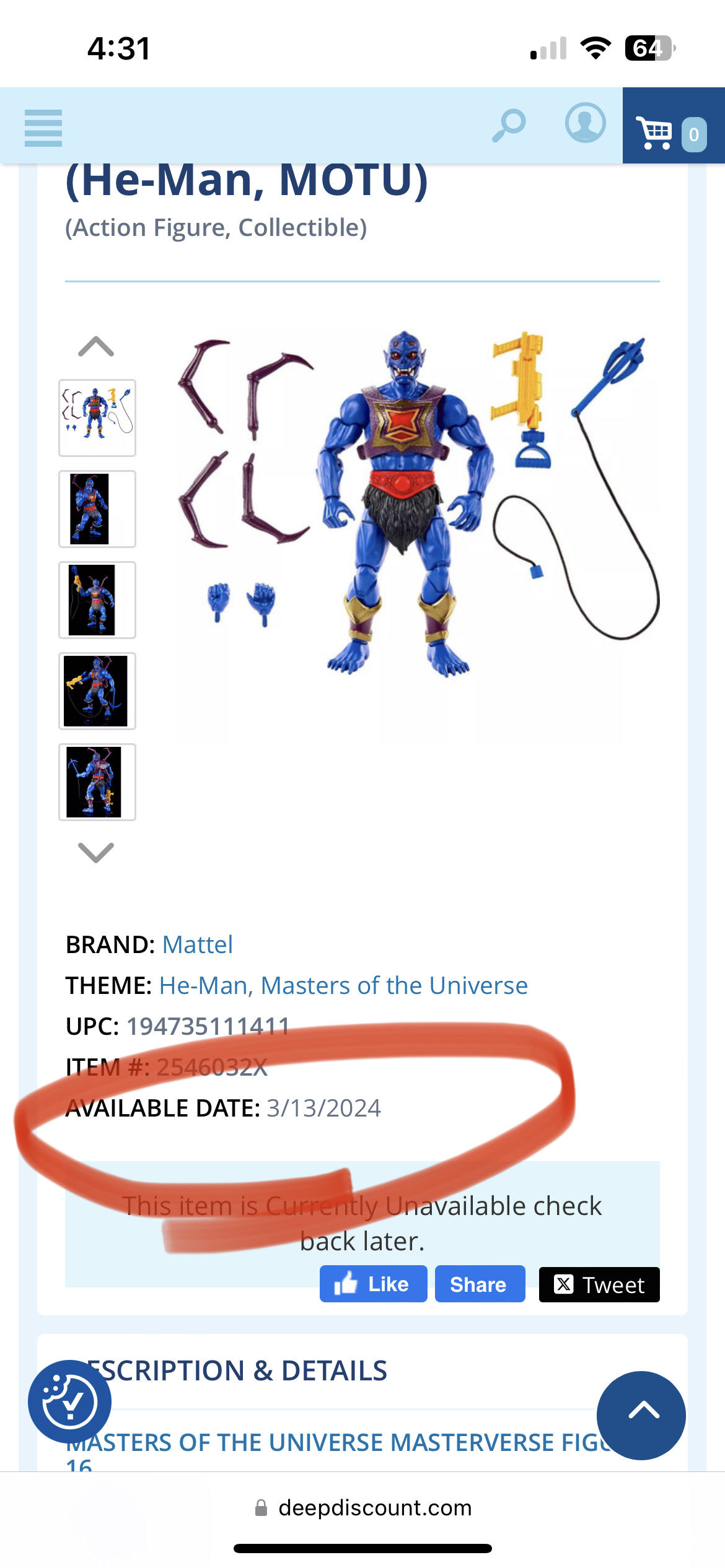This screenshot has height=1568, width=725.
Task: Open the cookie preferences button
Action: coord(69,1401)
